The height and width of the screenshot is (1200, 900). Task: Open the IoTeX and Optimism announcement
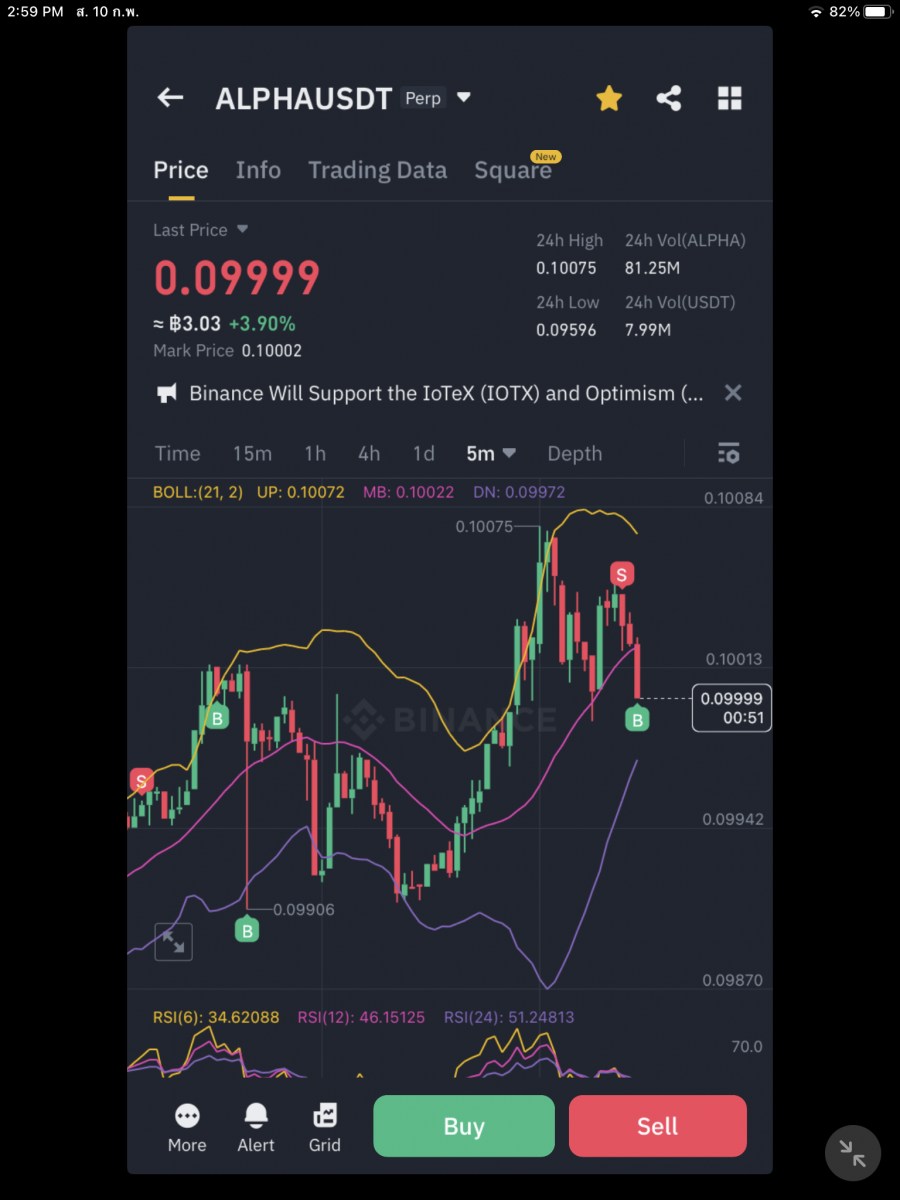tap(445, 393)
